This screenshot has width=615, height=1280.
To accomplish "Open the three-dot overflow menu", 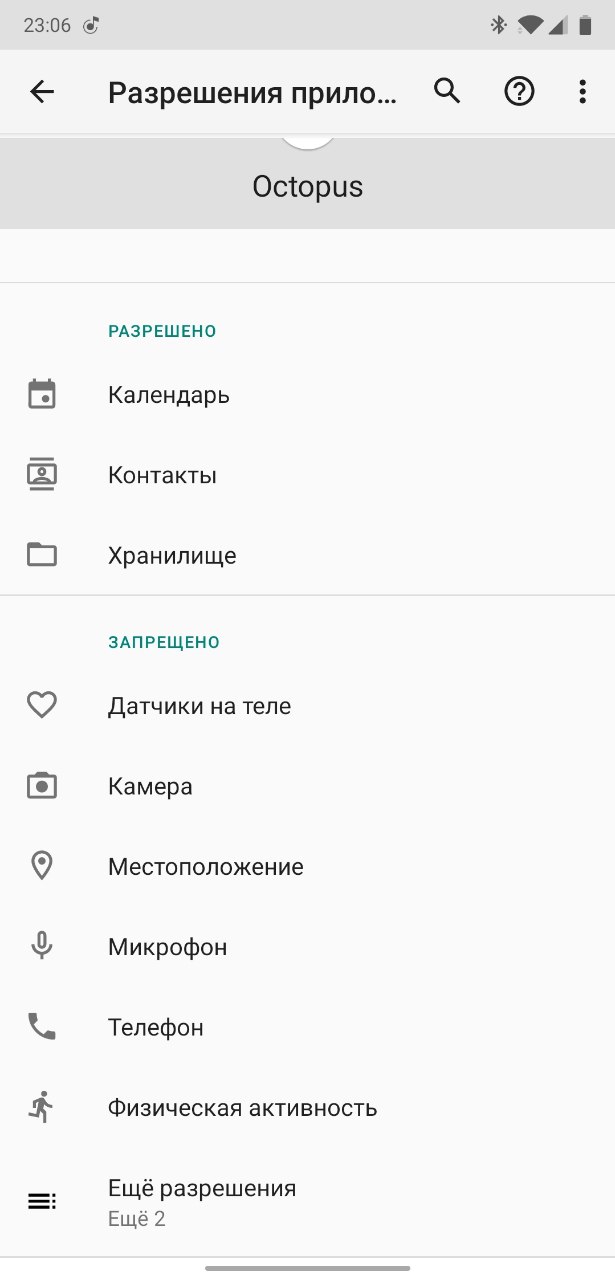I will [583, 92].
